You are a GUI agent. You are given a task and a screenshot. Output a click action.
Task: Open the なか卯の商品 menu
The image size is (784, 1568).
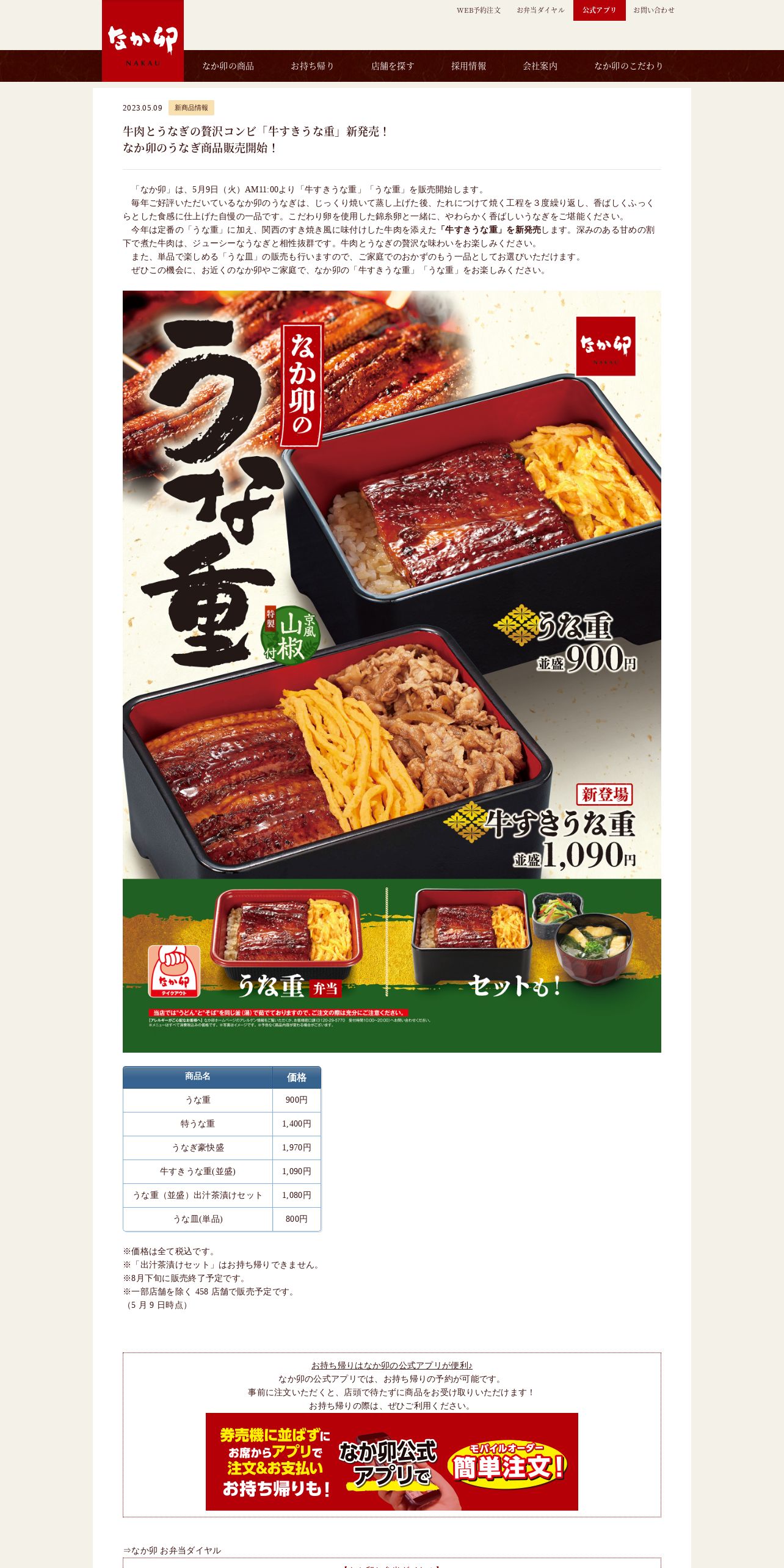(228, 66)
